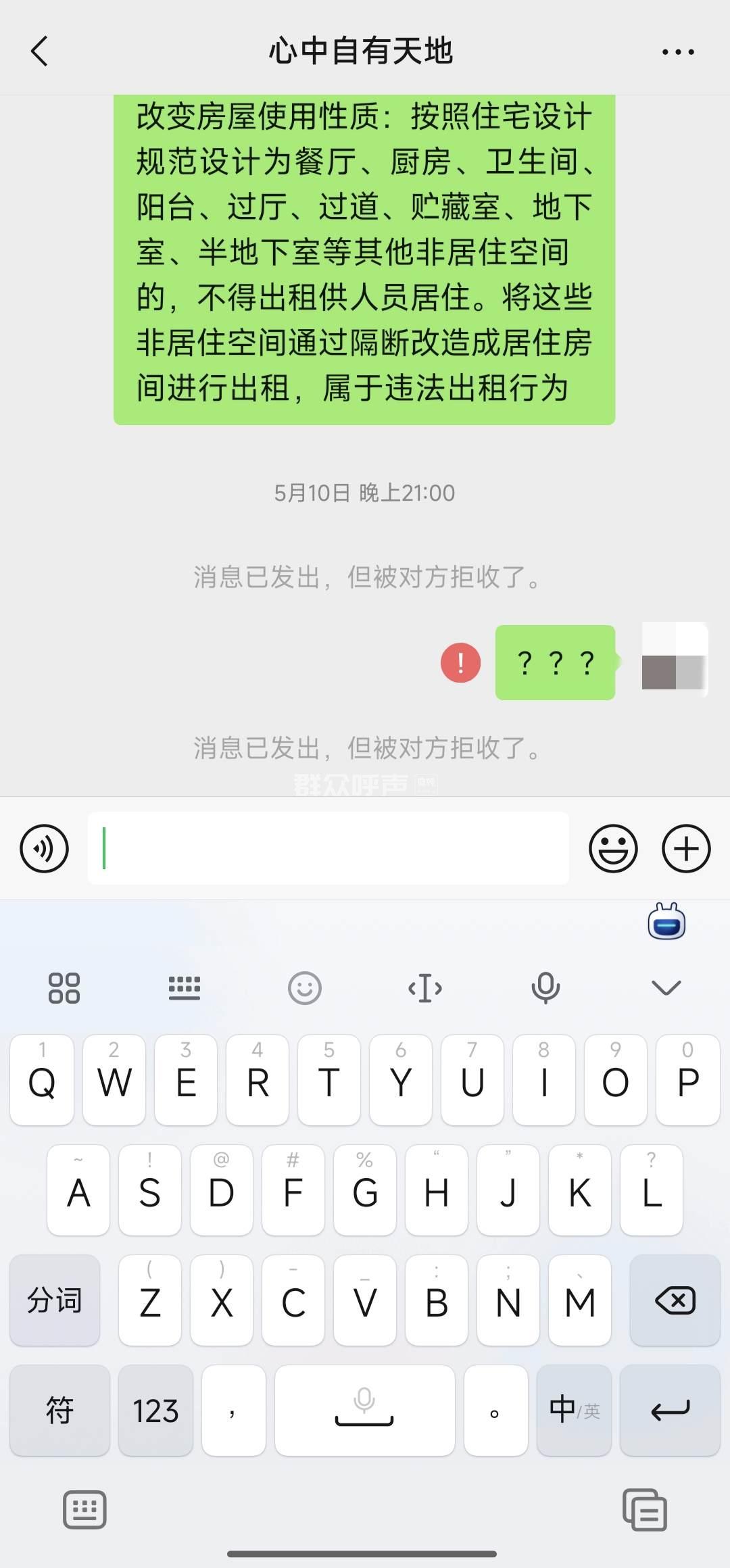The height and width of the screenshot is (1568, 730).
Task: Open the keyboard four-square tools menu
Action: click(64, 988)
